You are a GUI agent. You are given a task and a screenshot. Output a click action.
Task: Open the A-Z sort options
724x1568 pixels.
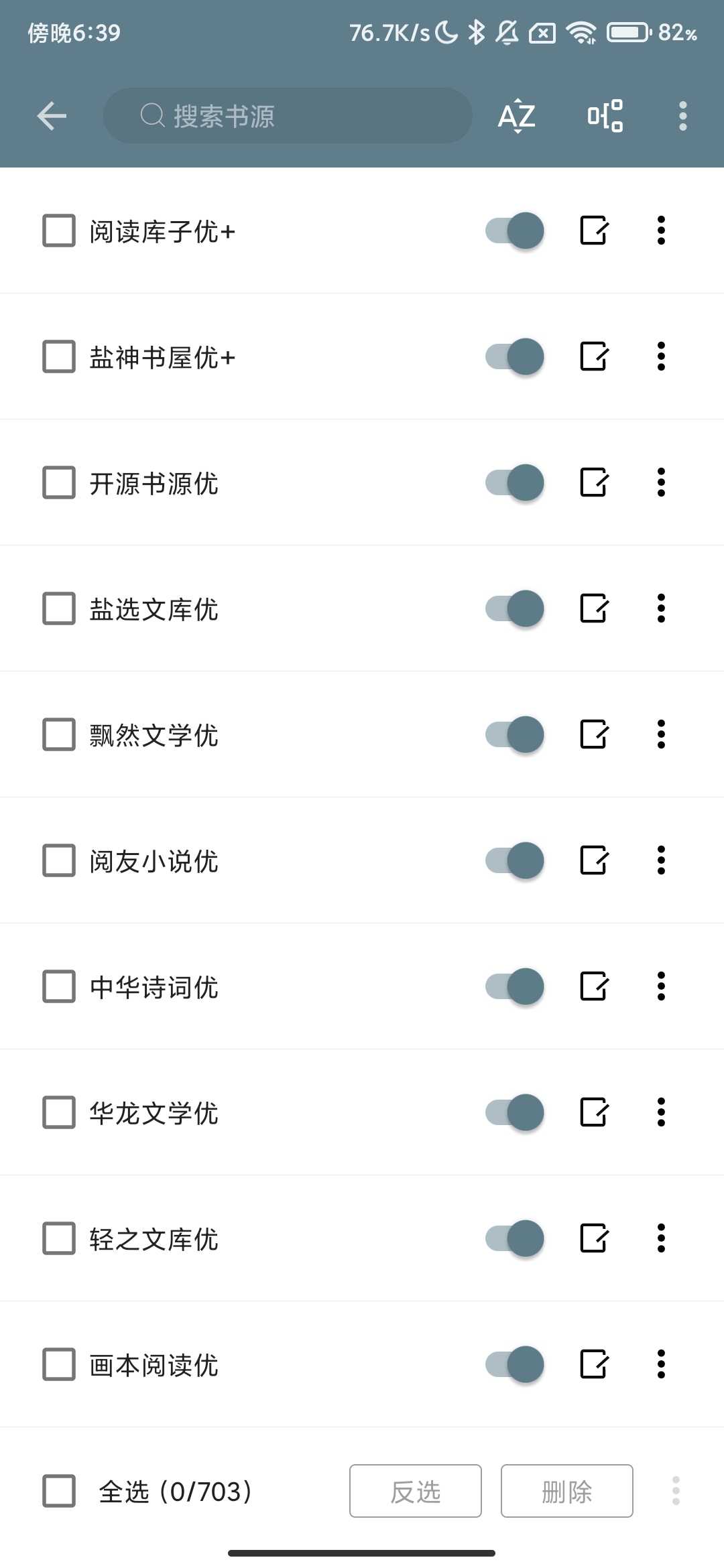coord(516,115)
